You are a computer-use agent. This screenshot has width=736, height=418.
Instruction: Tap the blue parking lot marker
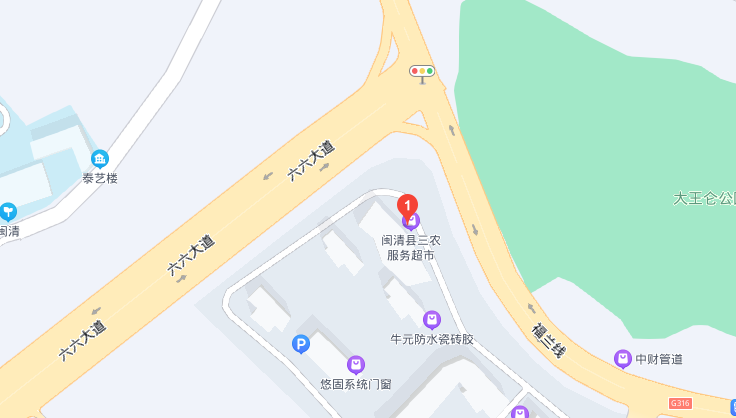pyautogui.click(x=300, y=344)
